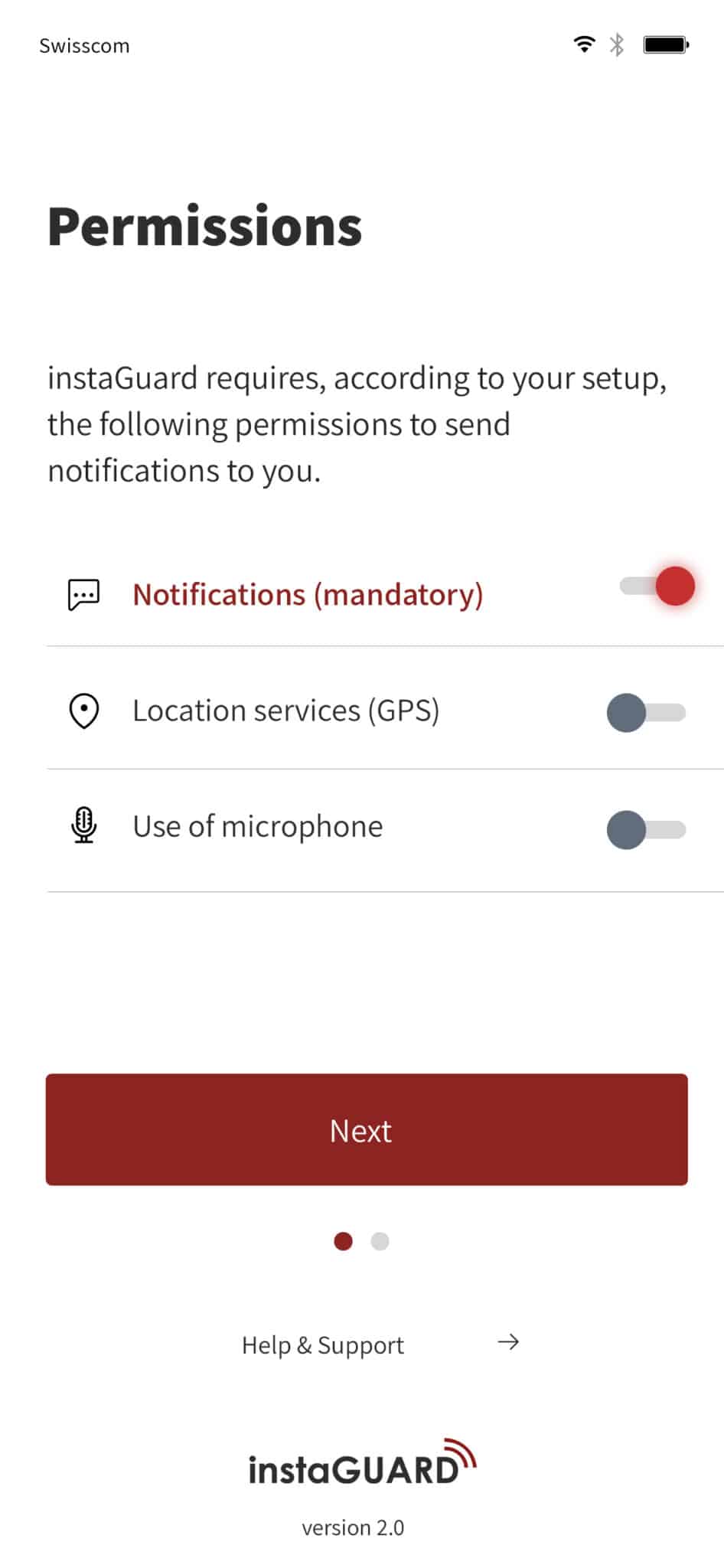This screenshot has height=1568, width=724.
Task: Toggle Use of microphone on
Action: pos(645,830)
